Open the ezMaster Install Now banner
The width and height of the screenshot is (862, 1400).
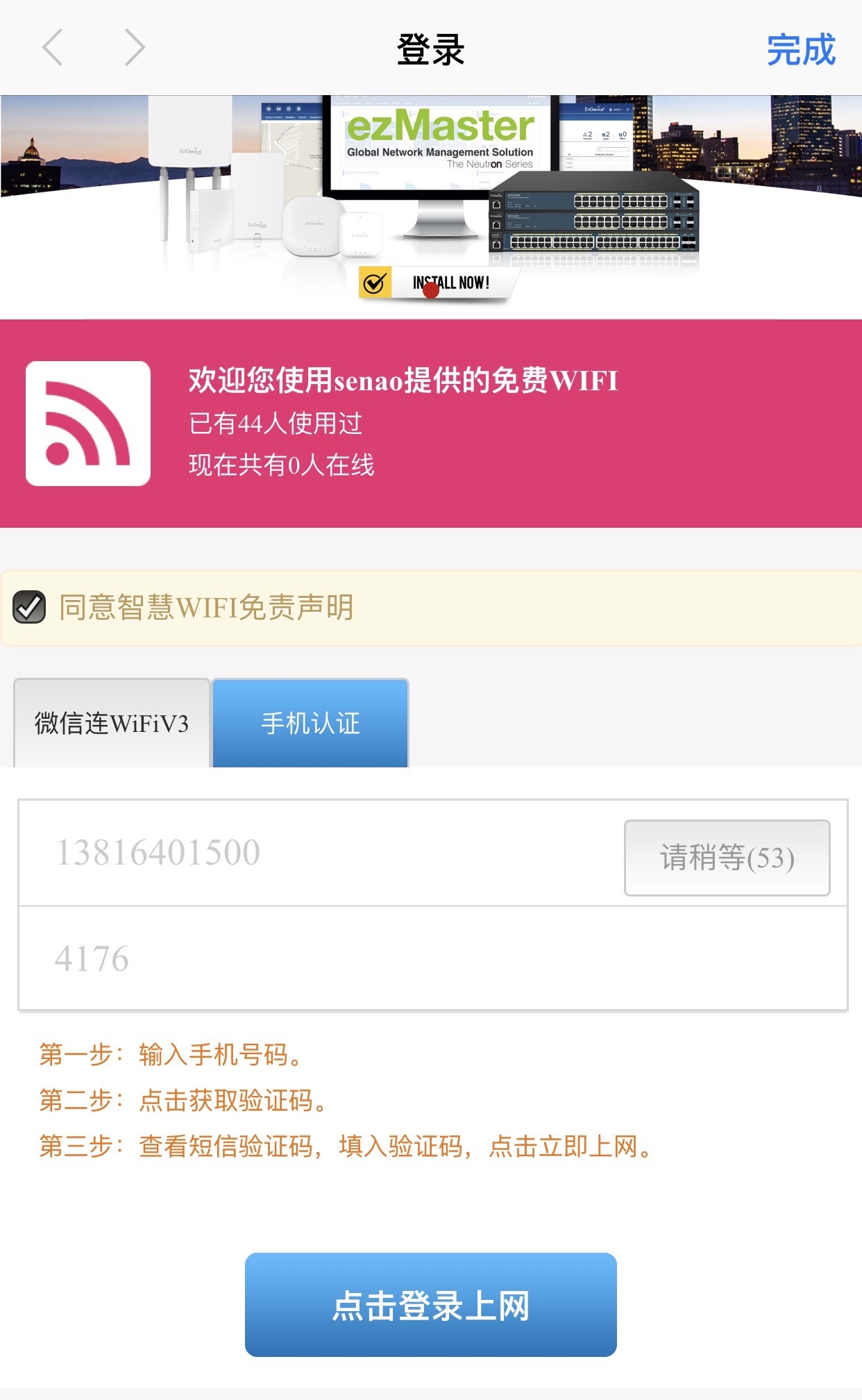pyautogui.click(x=431, y=207)
